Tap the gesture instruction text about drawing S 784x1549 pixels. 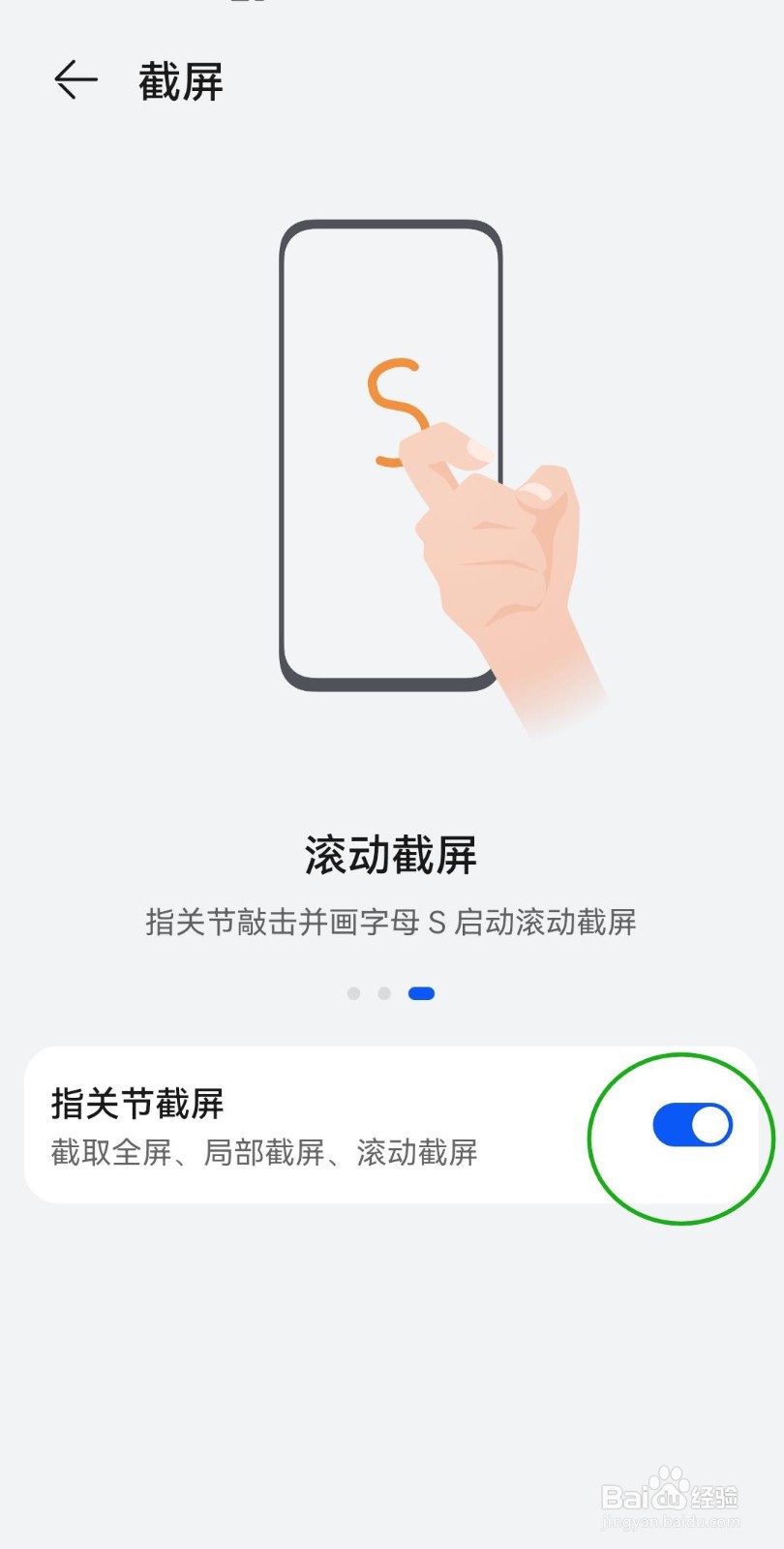point(391,923)
